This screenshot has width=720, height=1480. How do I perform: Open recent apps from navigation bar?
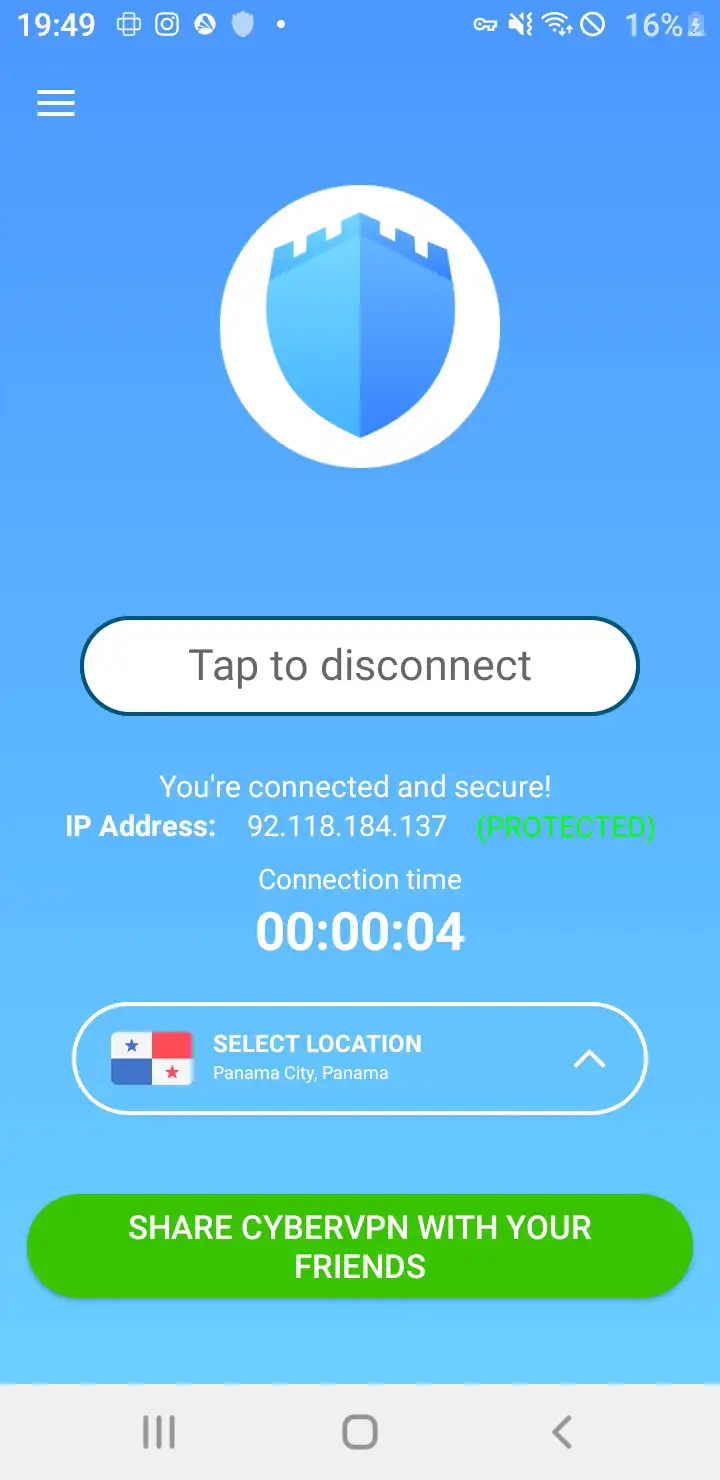click(159, 1432)
